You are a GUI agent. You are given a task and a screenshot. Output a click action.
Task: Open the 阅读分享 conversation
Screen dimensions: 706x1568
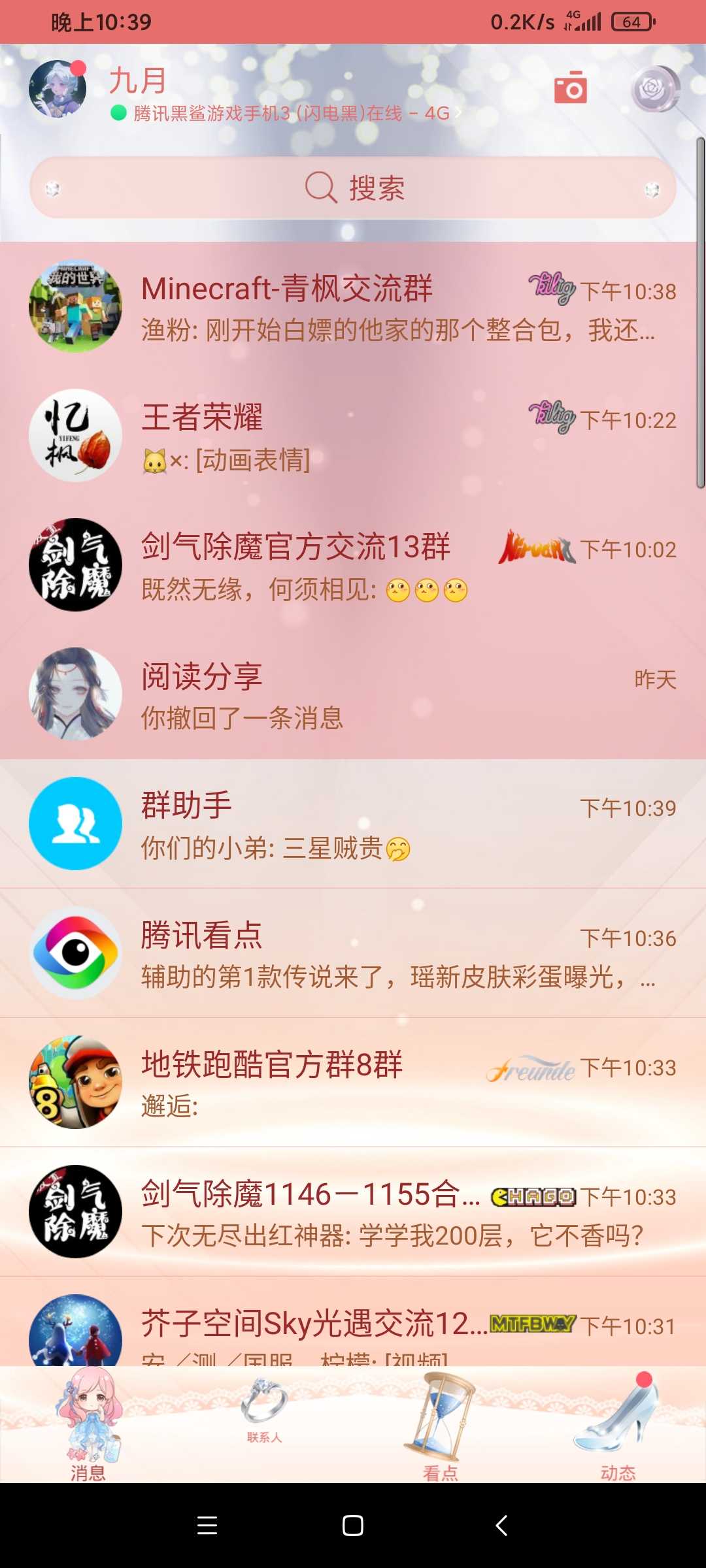353,694
